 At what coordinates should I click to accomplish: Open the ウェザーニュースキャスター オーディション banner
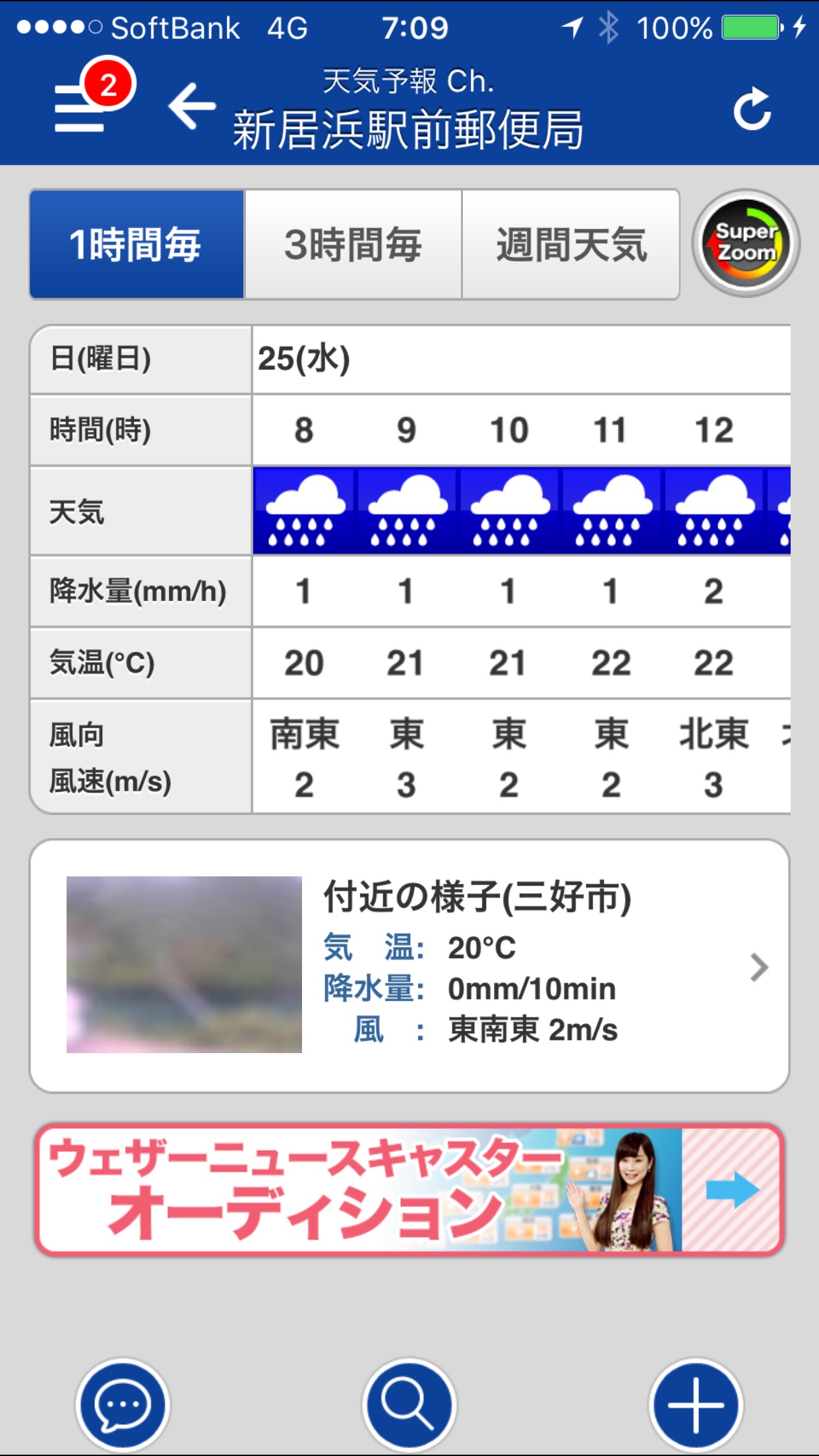click(x=409, y=1190)
